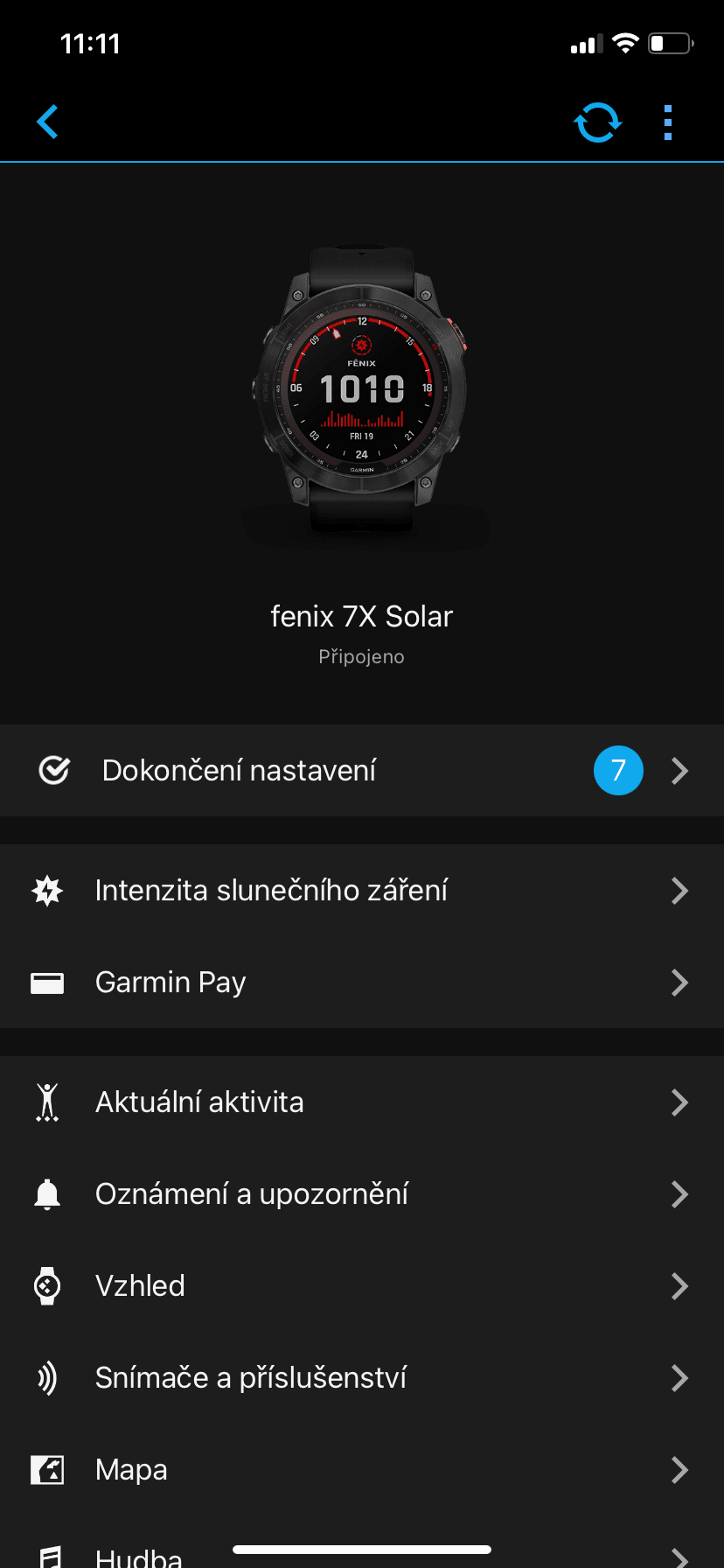
Task: Open Garmin Pay settings
Action: [362, 983]
